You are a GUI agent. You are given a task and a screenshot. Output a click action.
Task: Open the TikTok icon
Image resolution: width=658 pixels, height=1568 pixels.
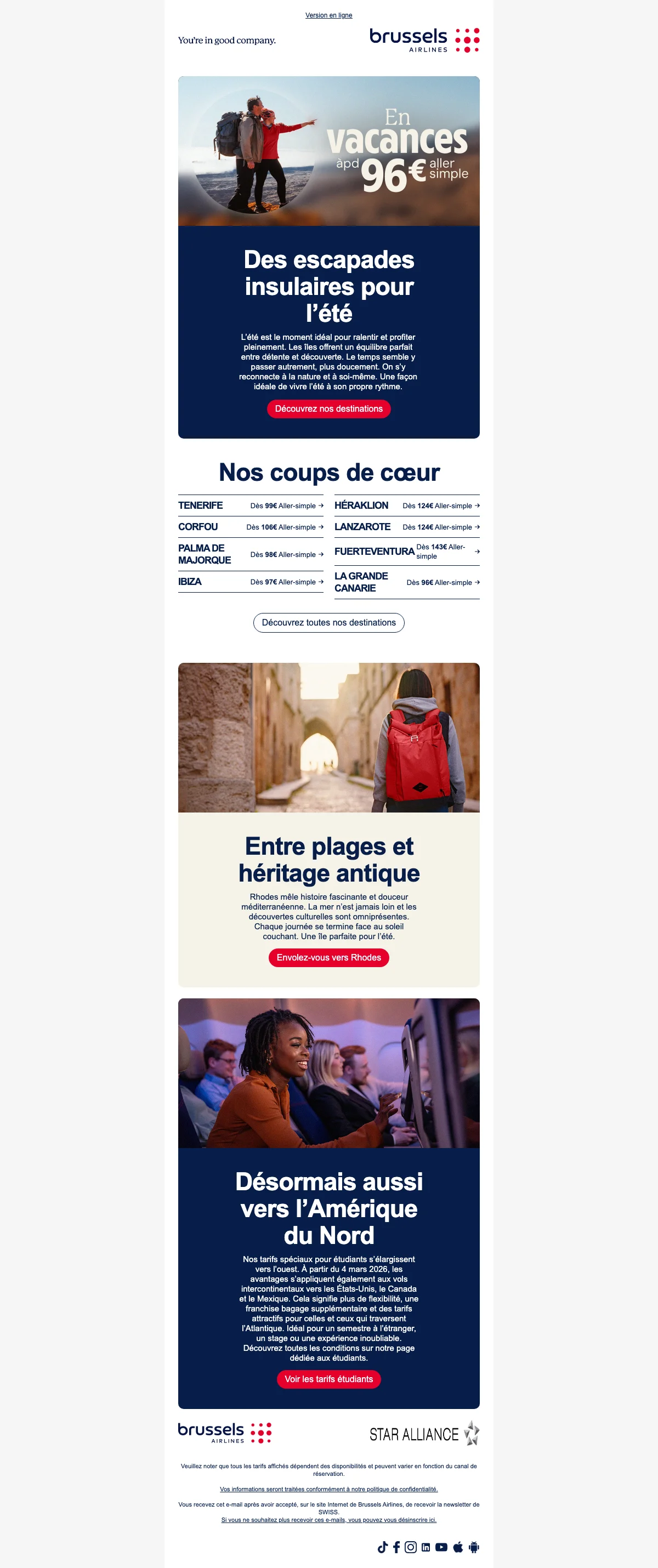(382, 1547)
